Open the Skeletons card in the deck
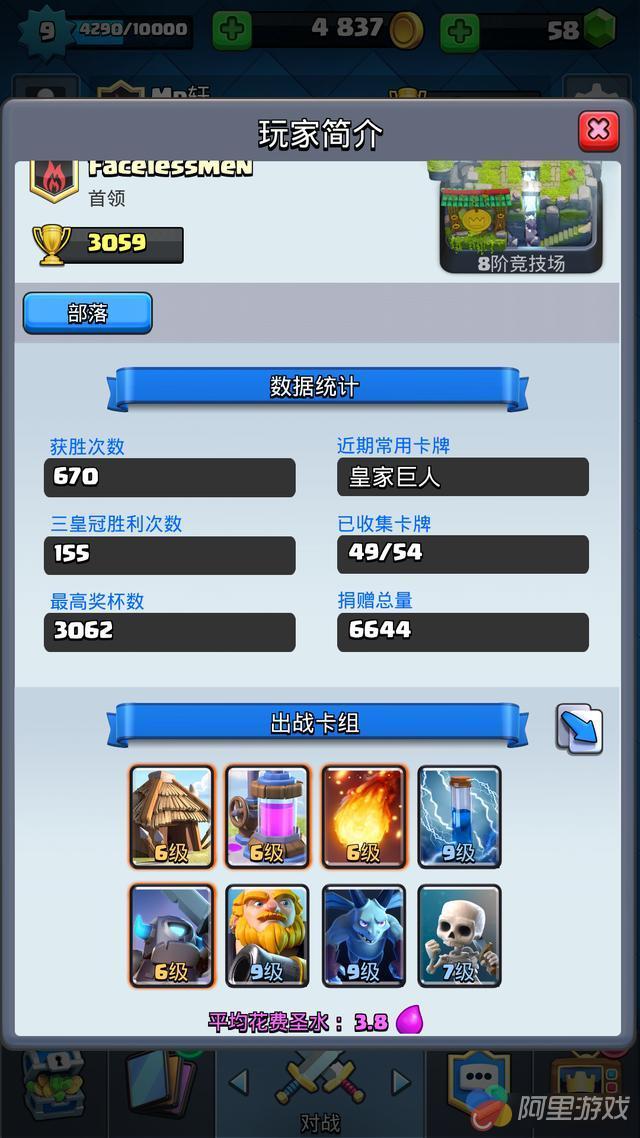 click(459, 935)
